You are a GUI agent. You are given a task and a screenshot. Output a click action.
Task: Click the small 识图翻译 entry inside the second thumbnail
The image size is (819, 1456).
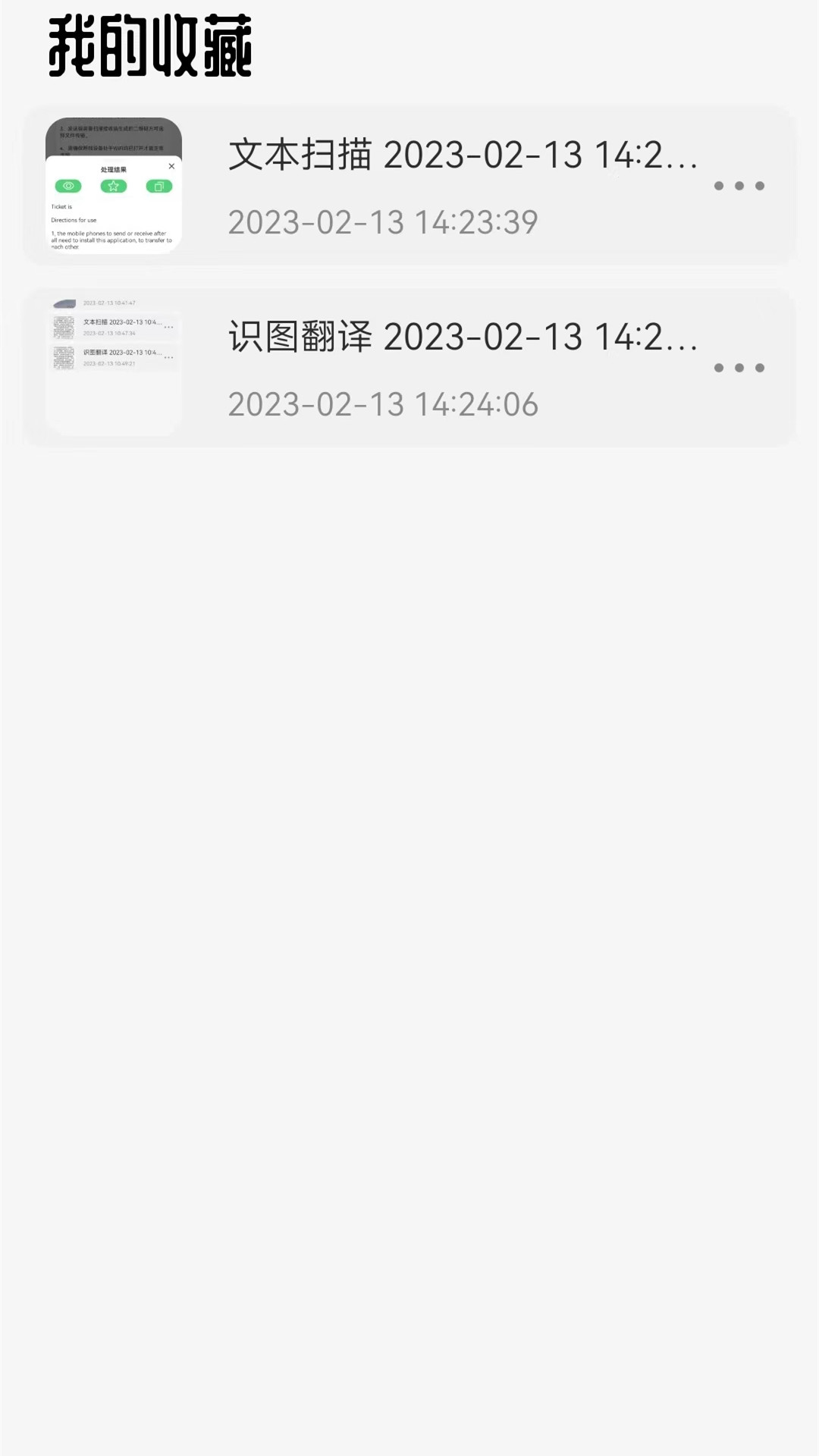pyautogui.click(x=121, y=353)
